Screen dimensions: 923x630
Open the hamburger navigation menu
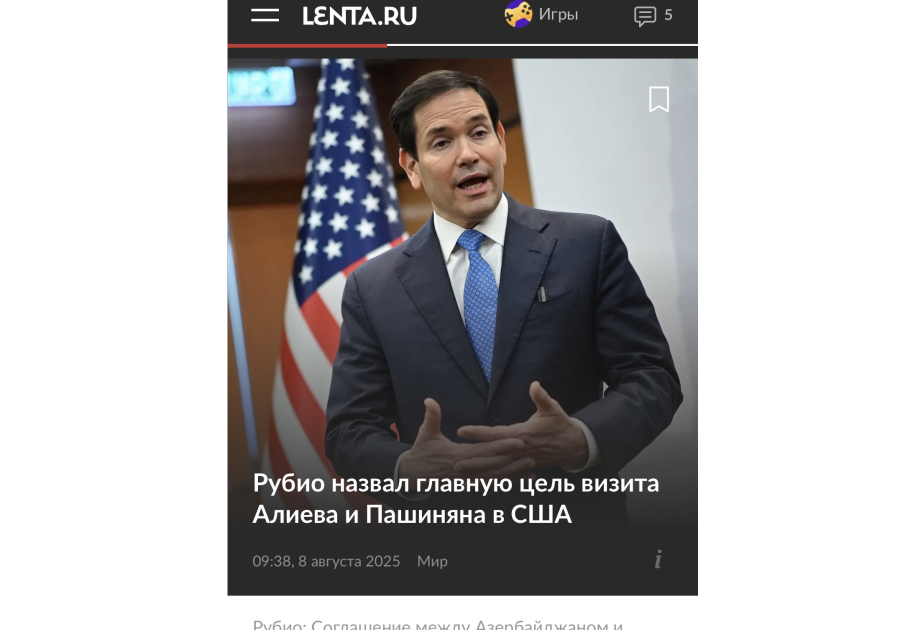(265, 15)
